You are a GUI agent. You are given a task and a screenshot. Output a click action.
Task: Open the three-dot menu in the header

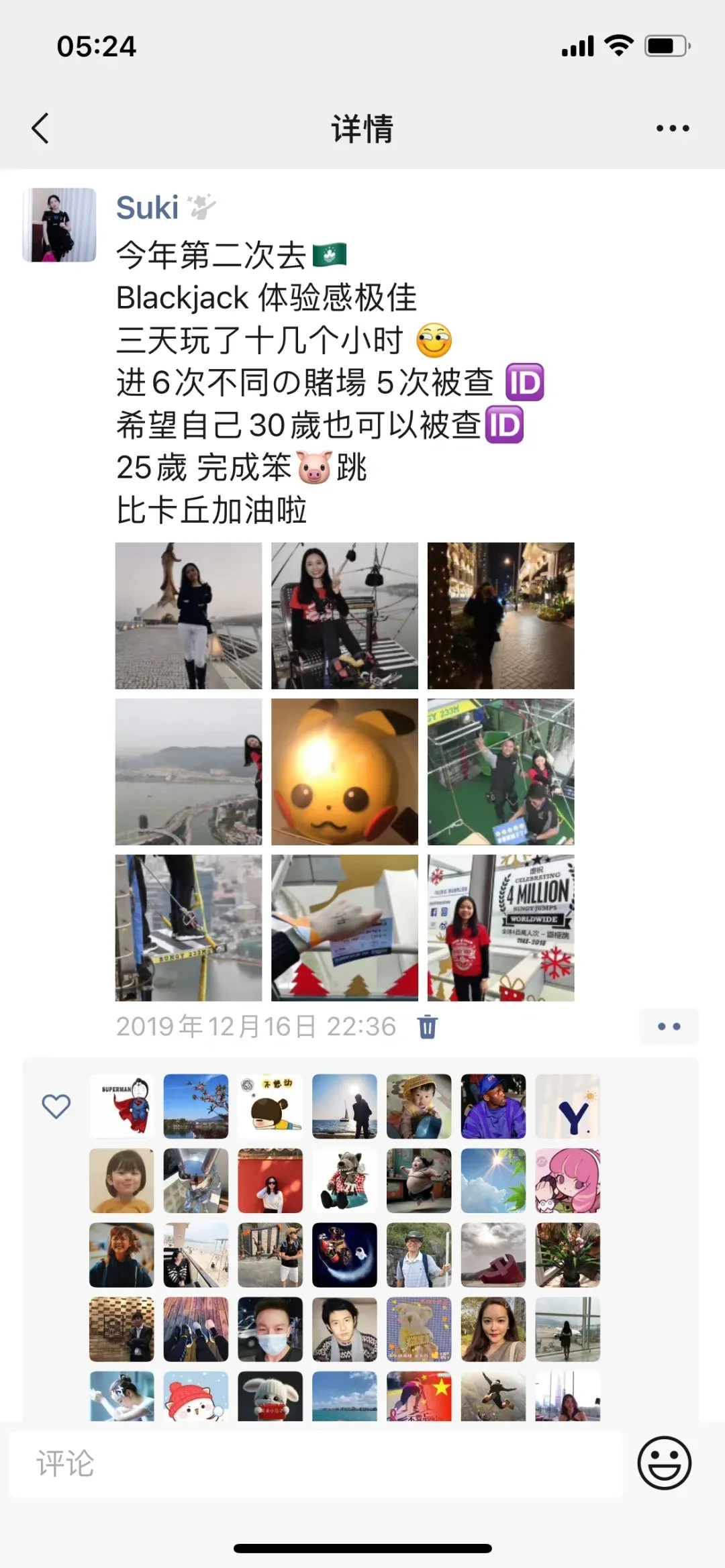click(673, 128)
